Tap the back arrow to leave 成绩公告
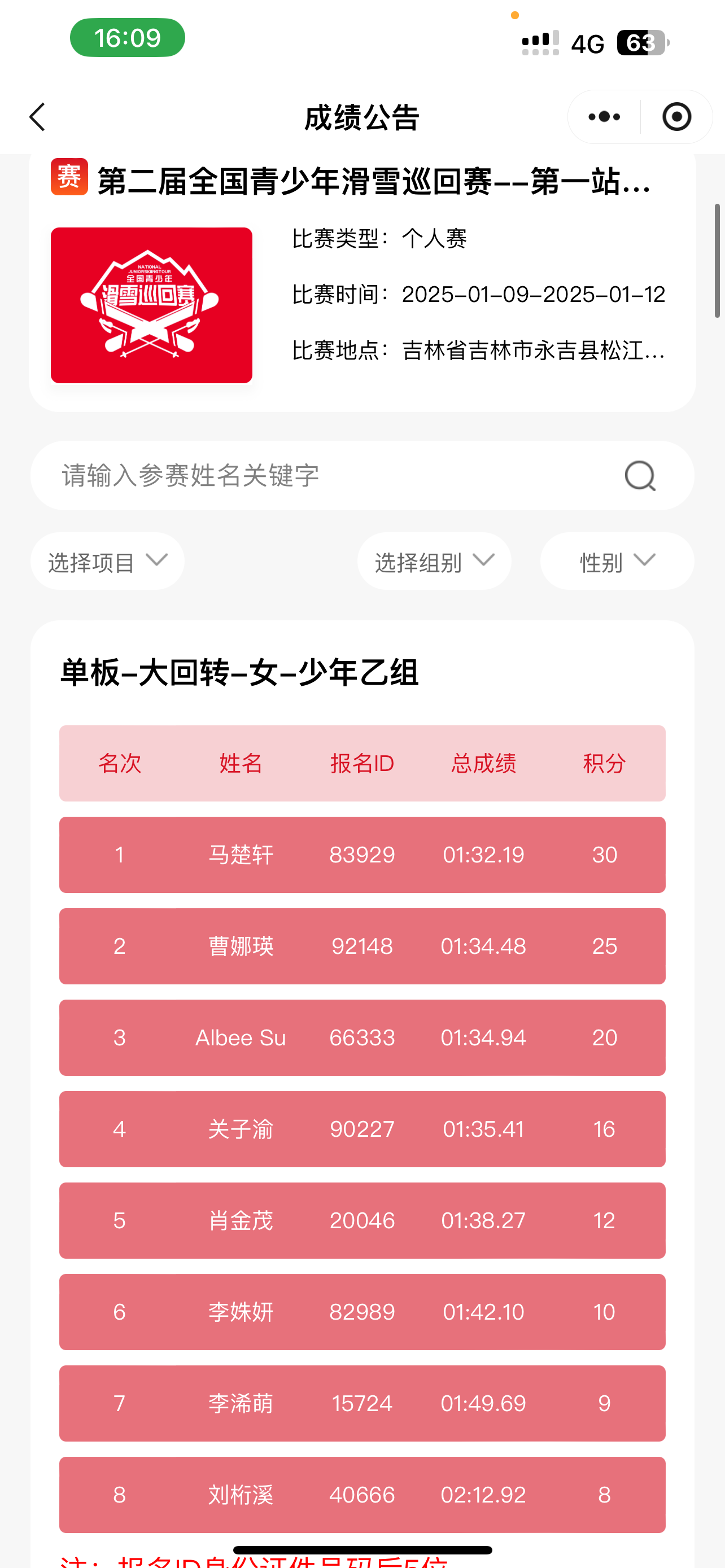Viewport: 725px width, 1568px height. (38, 116)
